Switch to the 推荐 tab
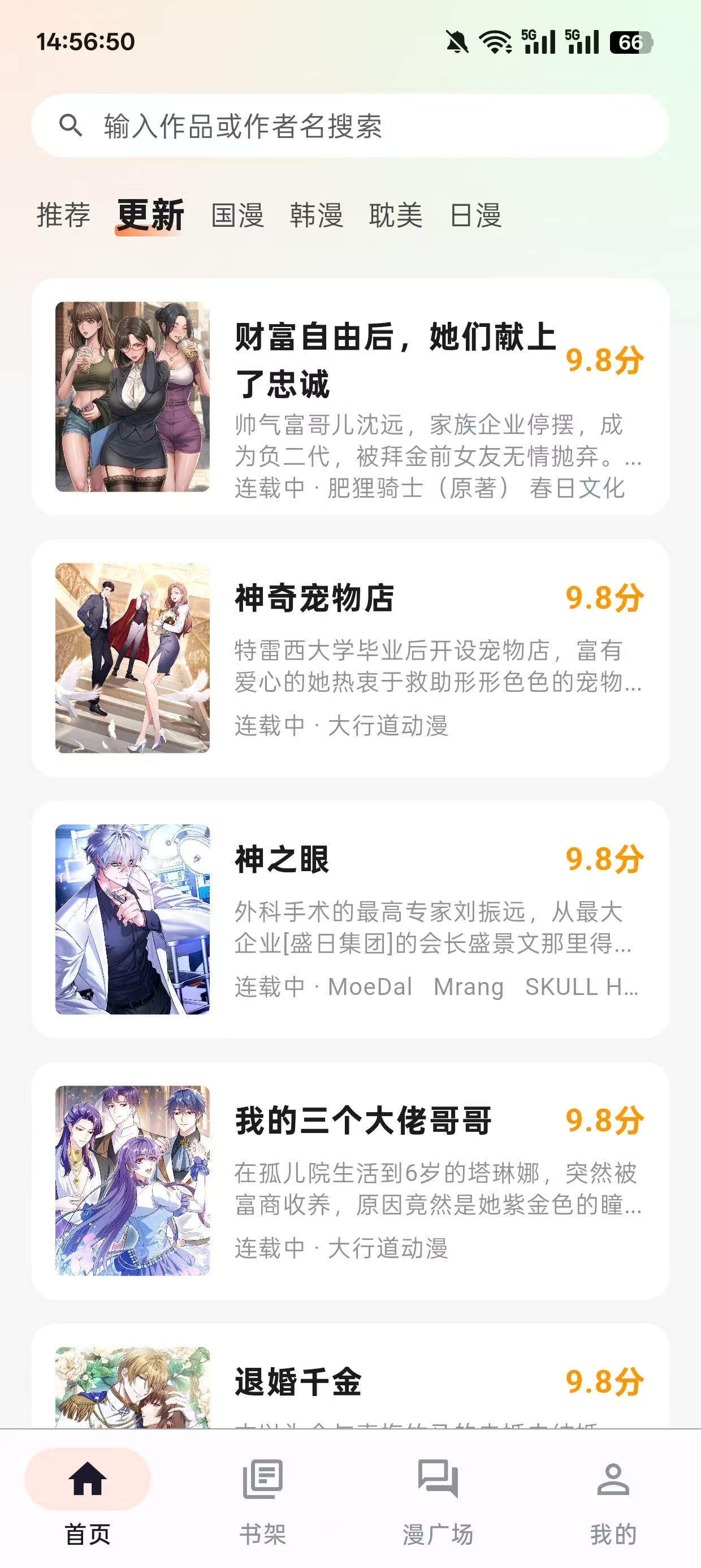This screenshot has width=701, height=1568. click(63, 216)
